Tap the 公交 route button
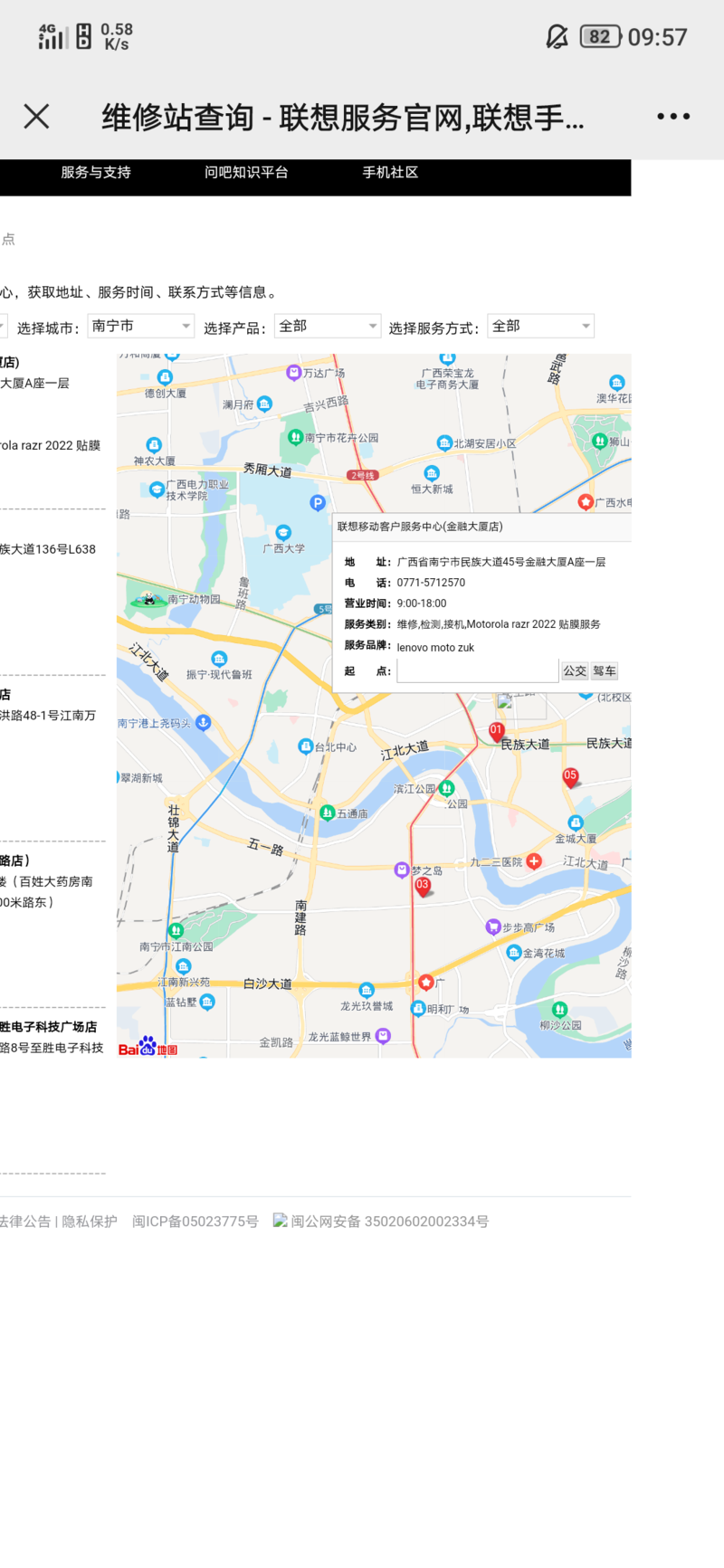 point(575,670)
